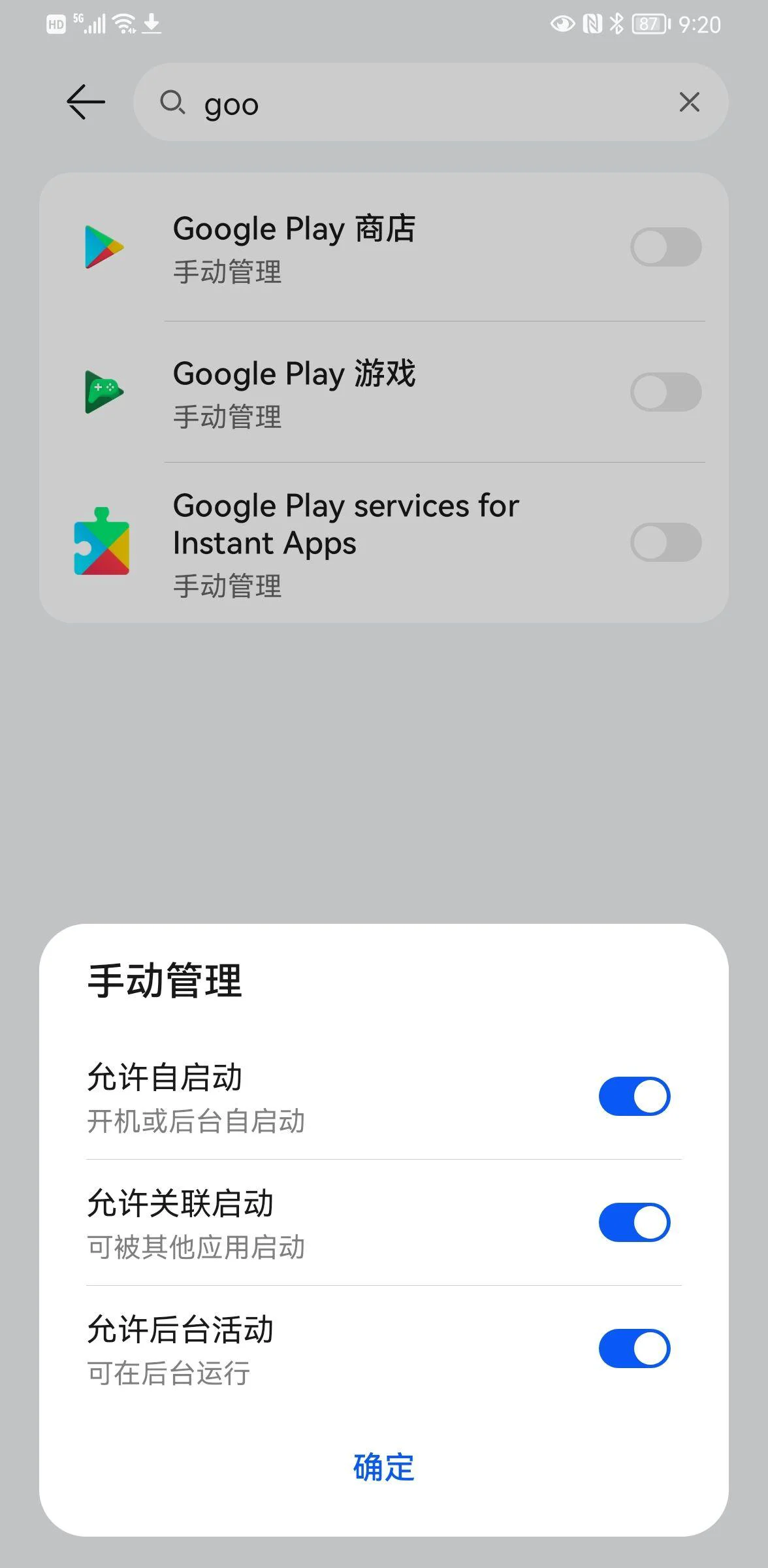Clear the search text with X
768x1568 pixels.
[x=689, y=102]
